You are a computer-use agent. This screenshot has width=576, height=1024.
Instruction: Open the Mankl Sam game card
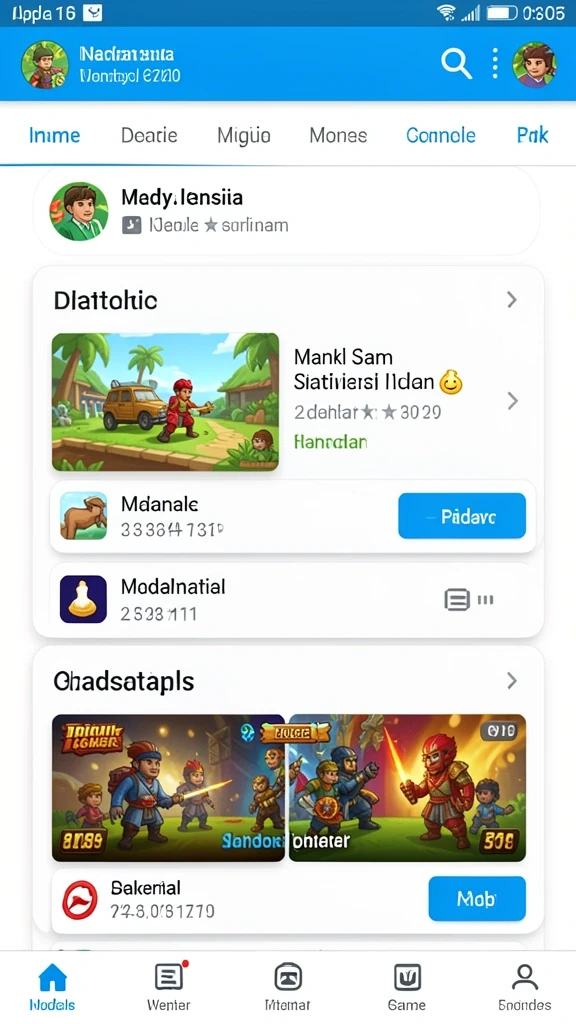tap(288, 401)
